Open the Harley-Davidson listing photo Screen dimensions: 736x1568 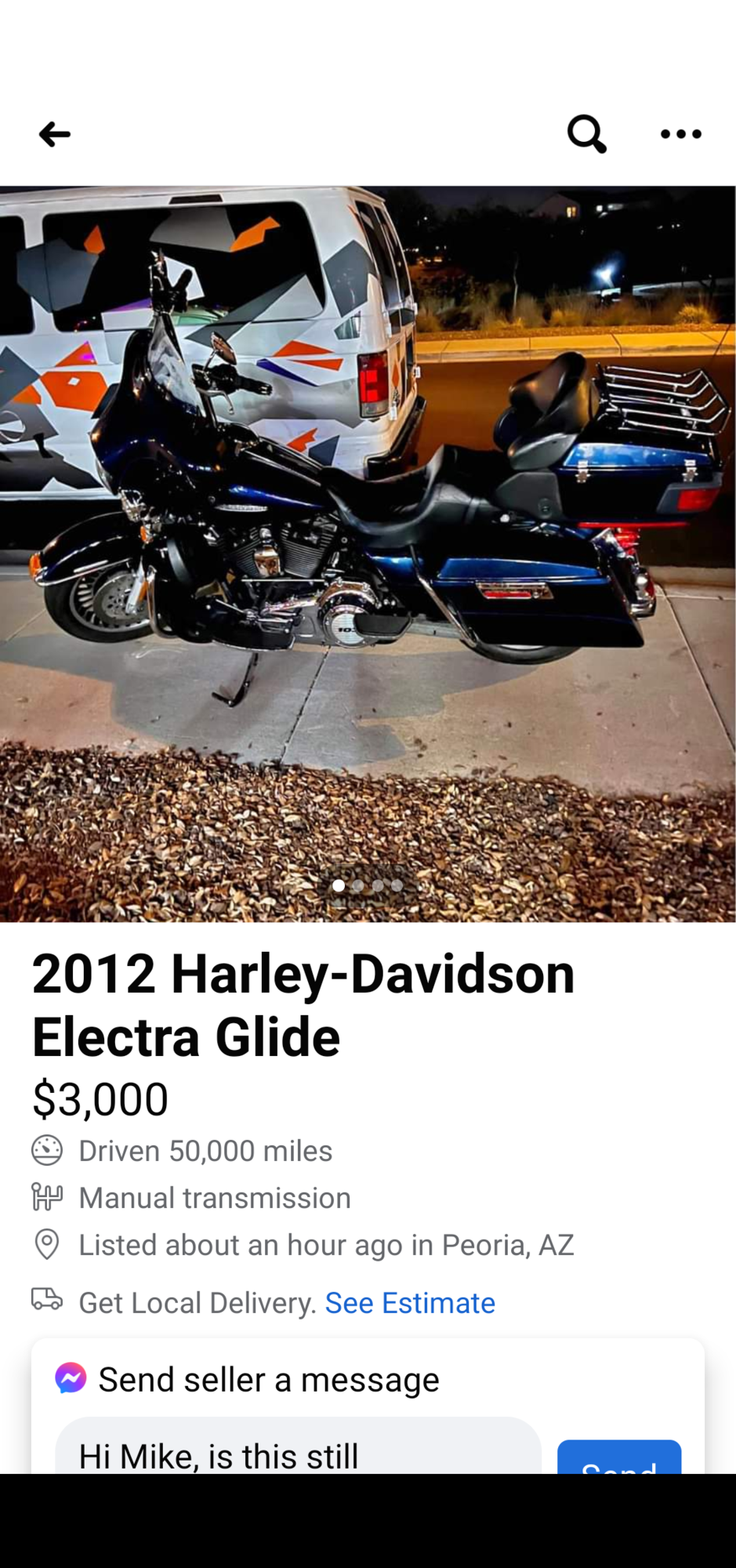368,554
